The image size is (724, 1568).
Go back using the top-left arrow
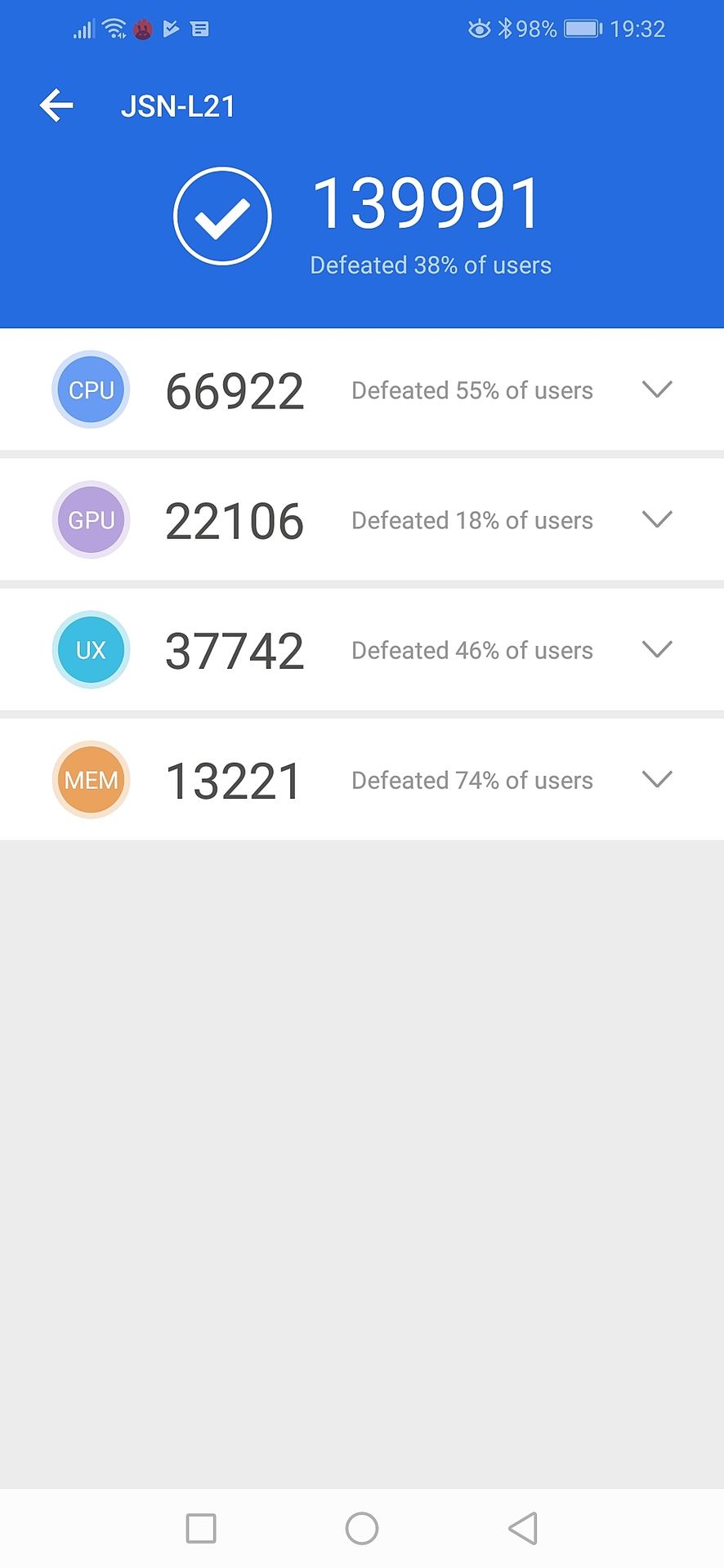click(56, 106)
